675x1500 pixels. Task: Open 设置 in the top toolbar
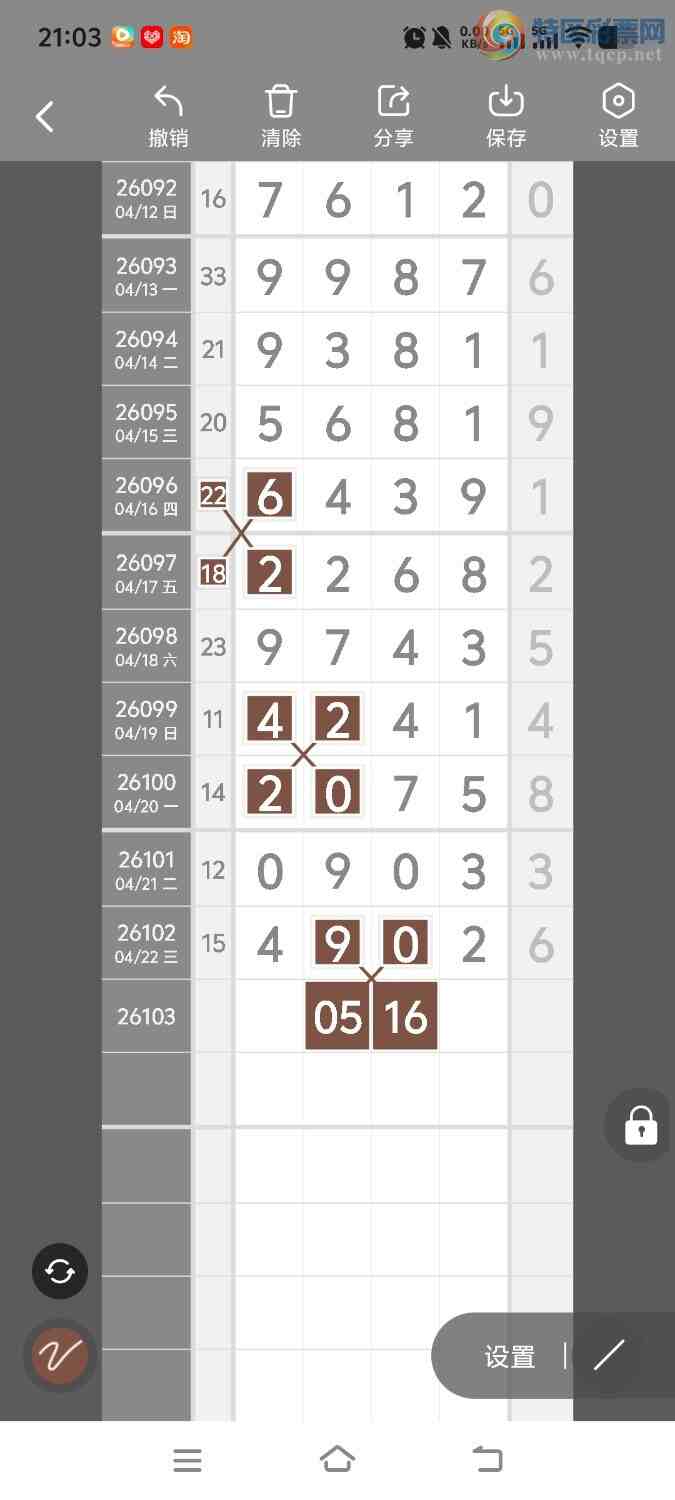click(x=618, y=116)
